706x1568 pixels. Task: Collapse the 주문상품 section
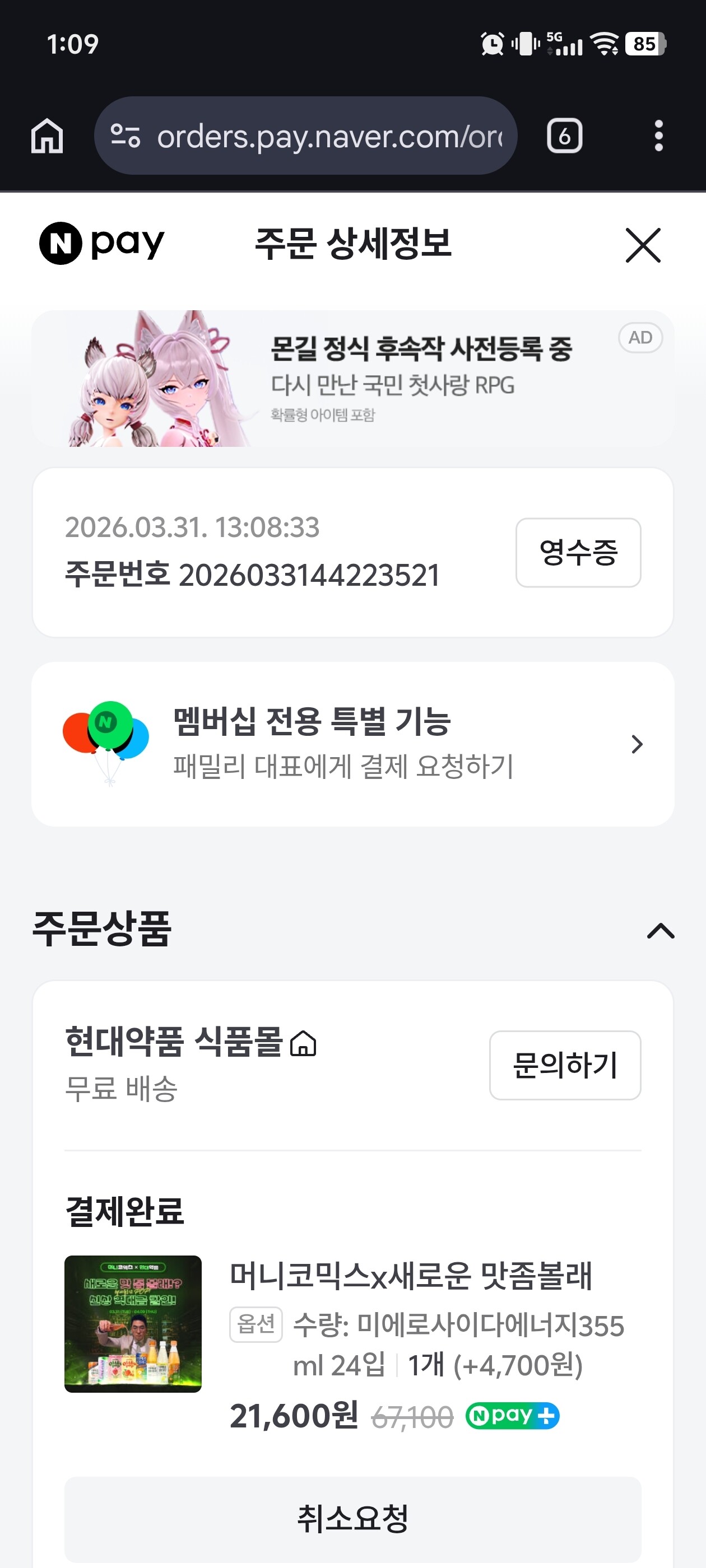[x=660, y=931]
